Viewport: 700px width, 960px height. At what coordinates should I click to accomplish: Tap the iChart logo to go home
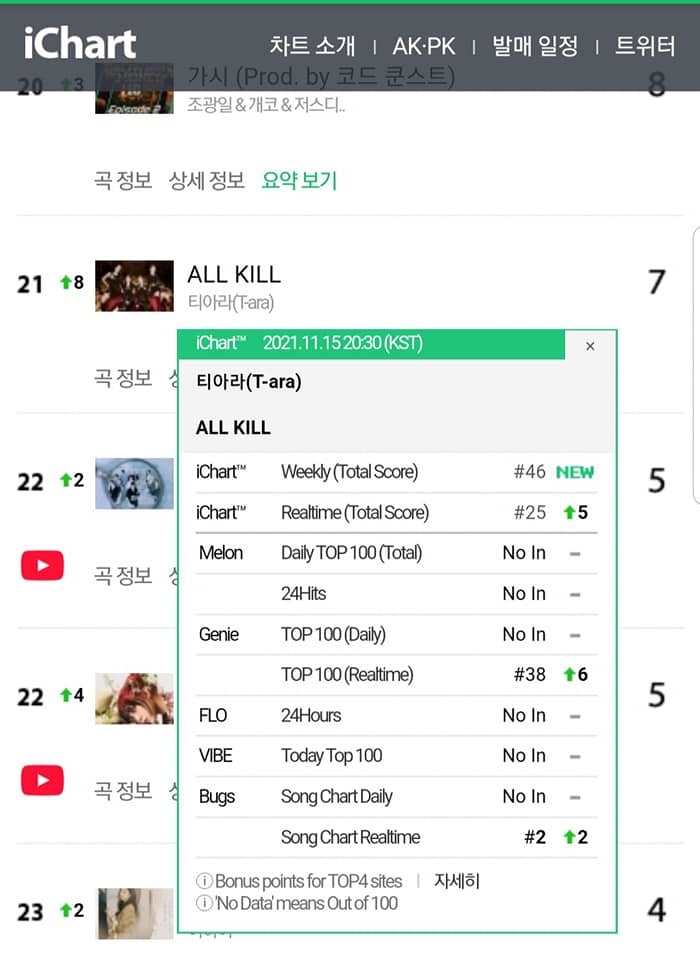tap(80, 44)
